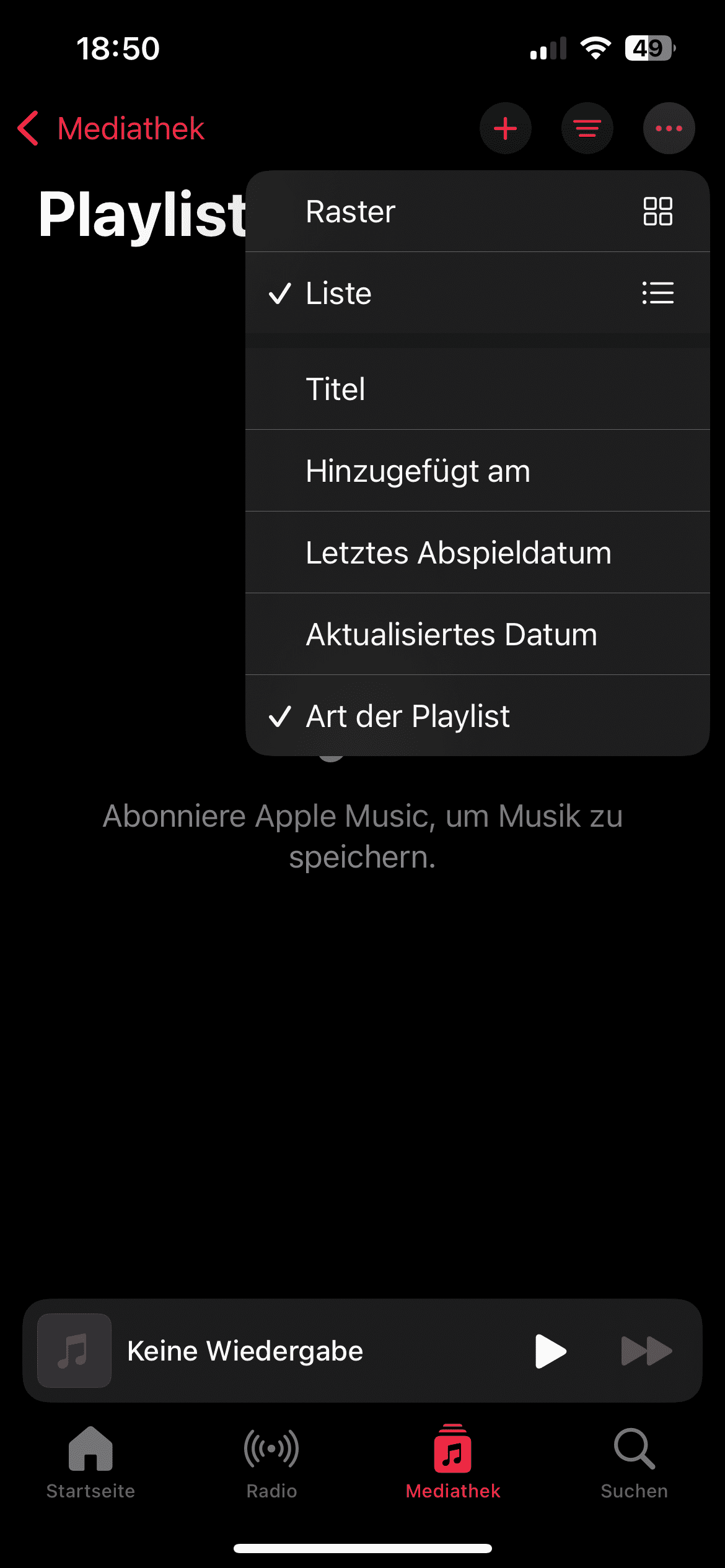
Task: Switch to the Suchen tab
Action: (634, 1462)
